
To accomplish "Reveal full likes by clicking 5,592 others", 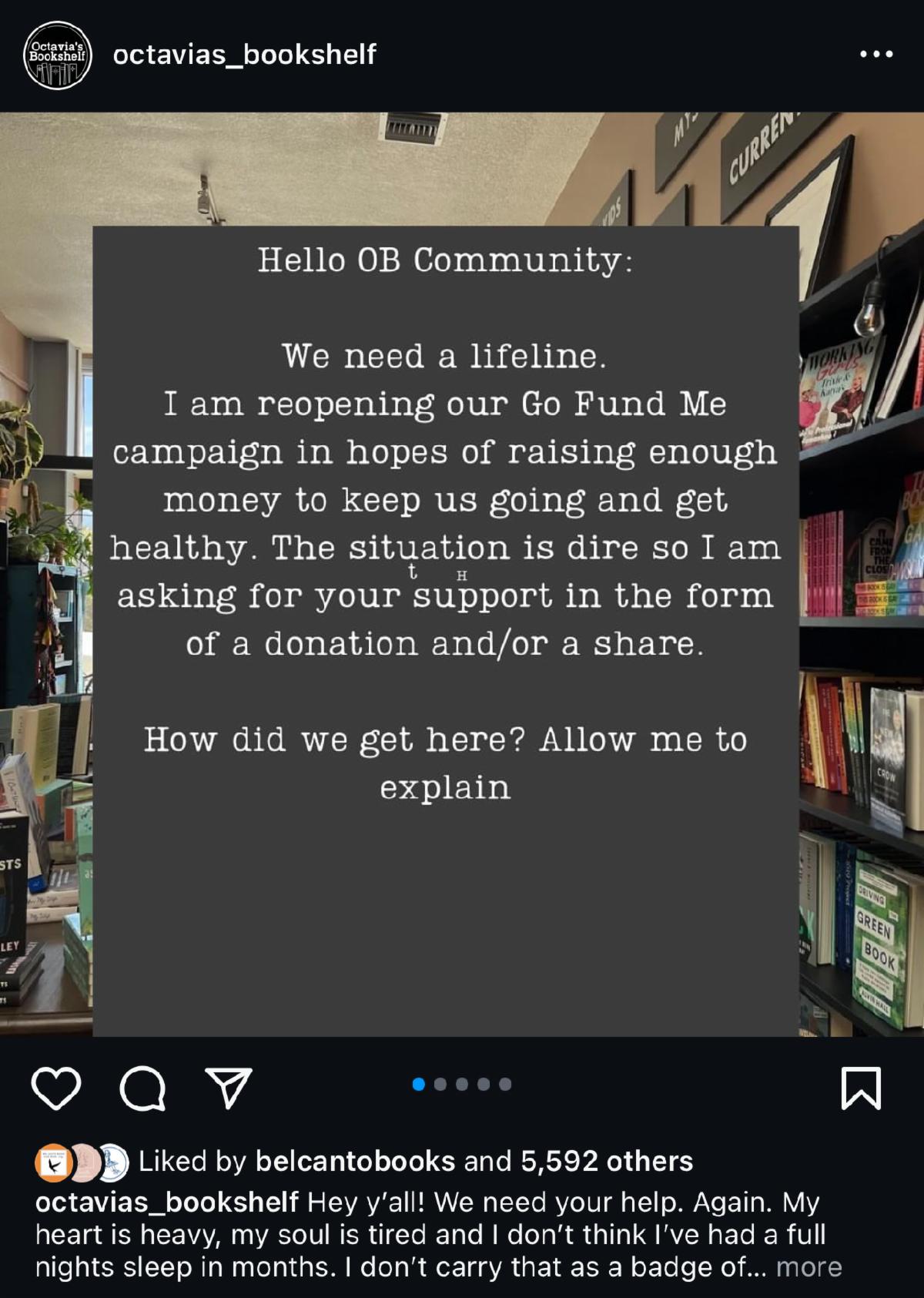I will [606, 1163].
